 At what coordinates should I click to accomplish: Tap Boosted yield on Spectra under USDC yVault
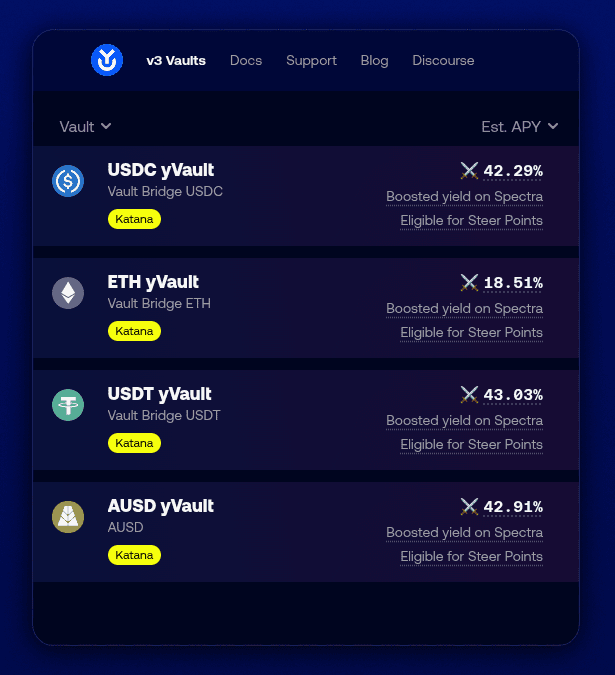(464, 196)
